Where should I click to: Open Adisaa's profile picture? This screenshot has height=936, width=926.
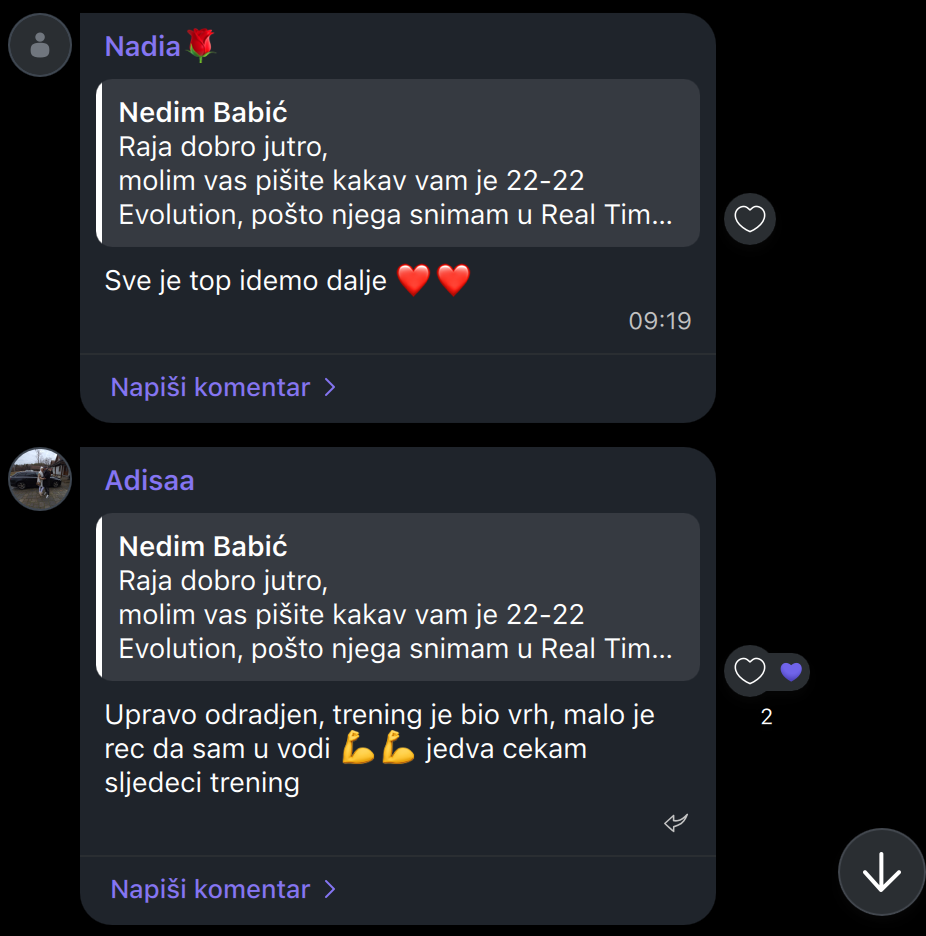[40, 479]
